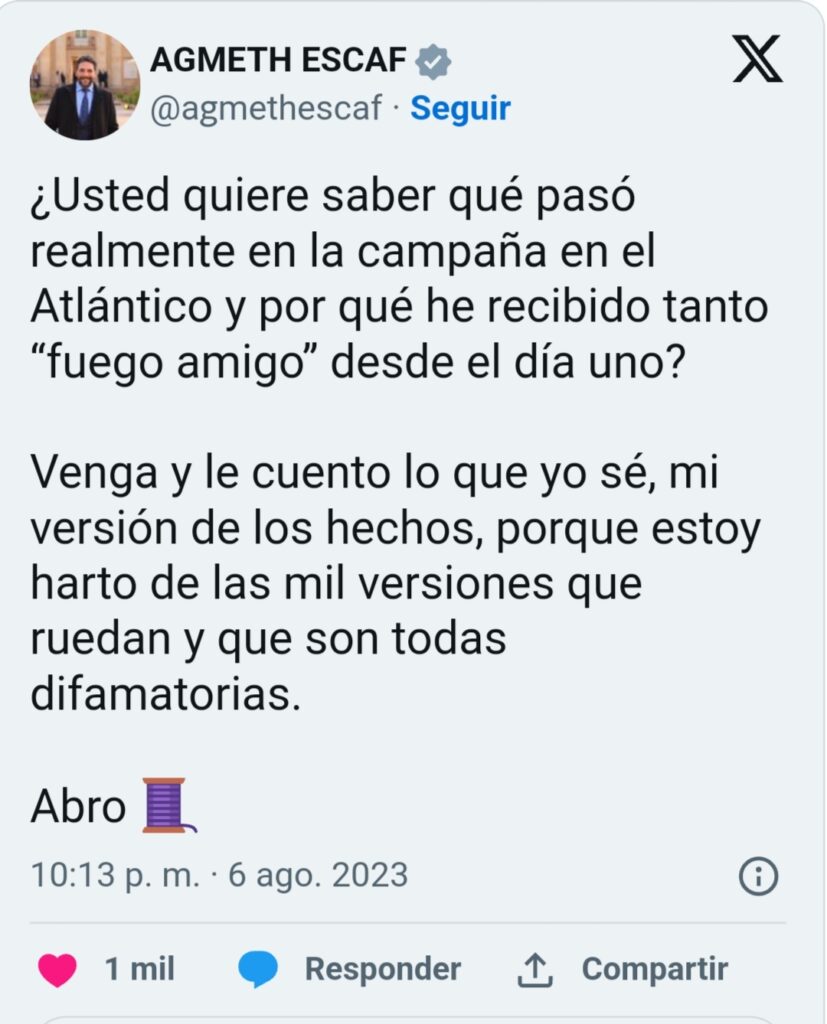This screenshot has height=1024, width=827.
Task: Open the @agmethescaf handle
Action: (x=265, y=108)
